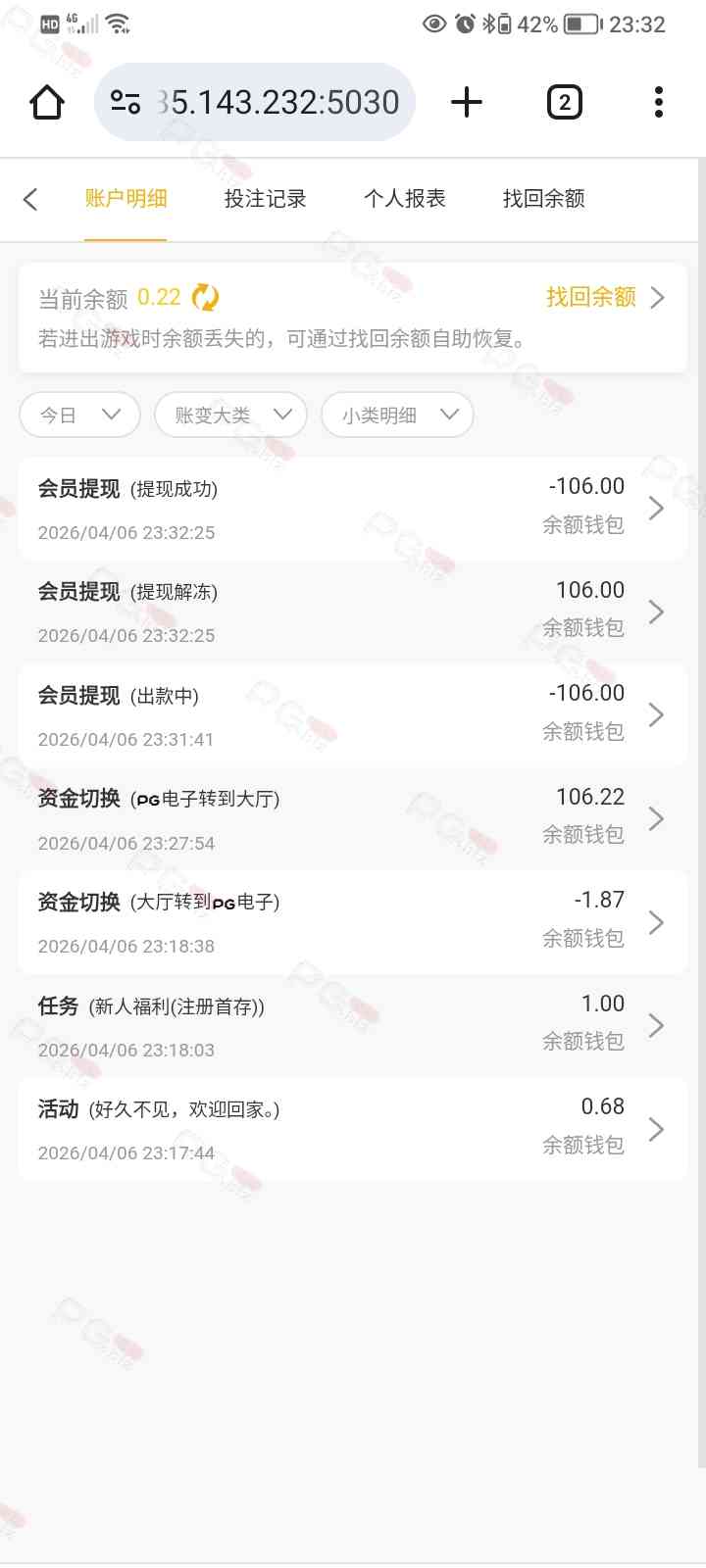Expand the 小类明细 dropdown
The width and height of the screenshot is (706, 1568).
tap(397, 415)
